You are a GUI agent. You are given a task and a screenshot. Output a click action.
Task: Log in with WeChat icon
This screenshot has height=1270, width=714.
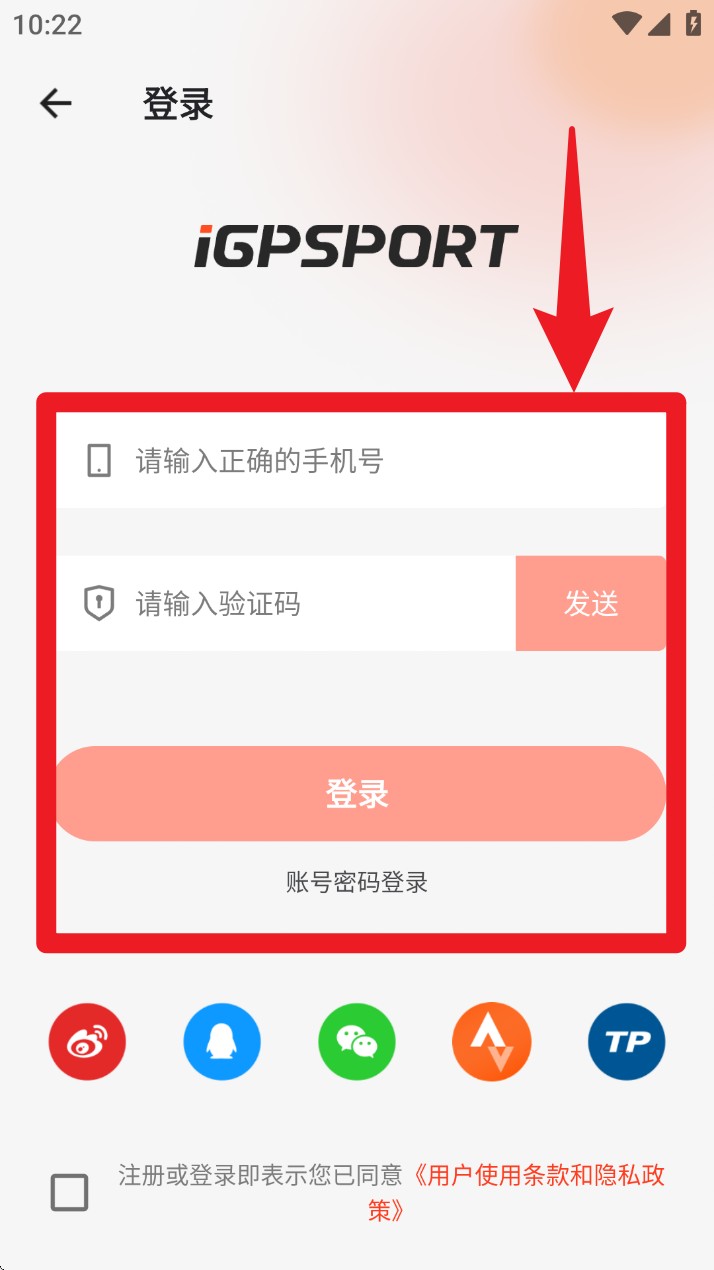pos(357,1042)
